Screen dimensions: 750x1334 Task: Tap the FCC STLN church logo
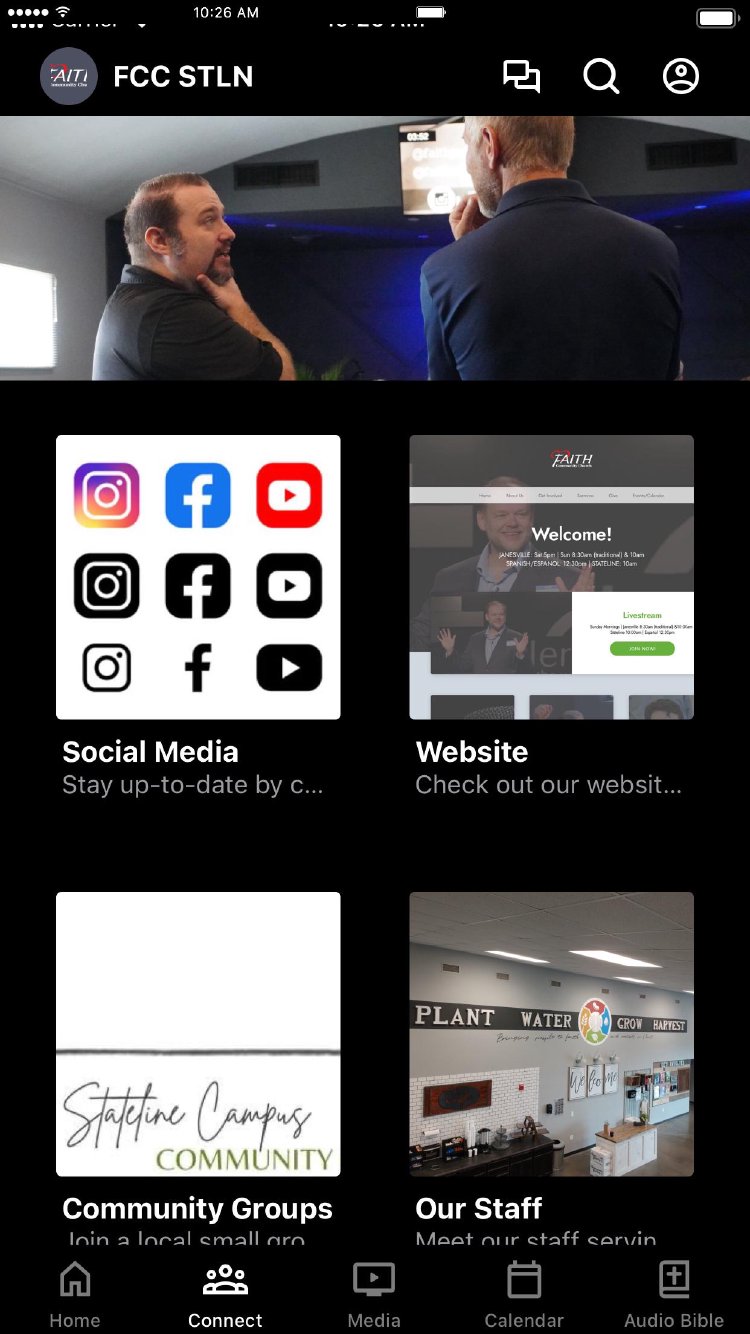coord(69,76)
